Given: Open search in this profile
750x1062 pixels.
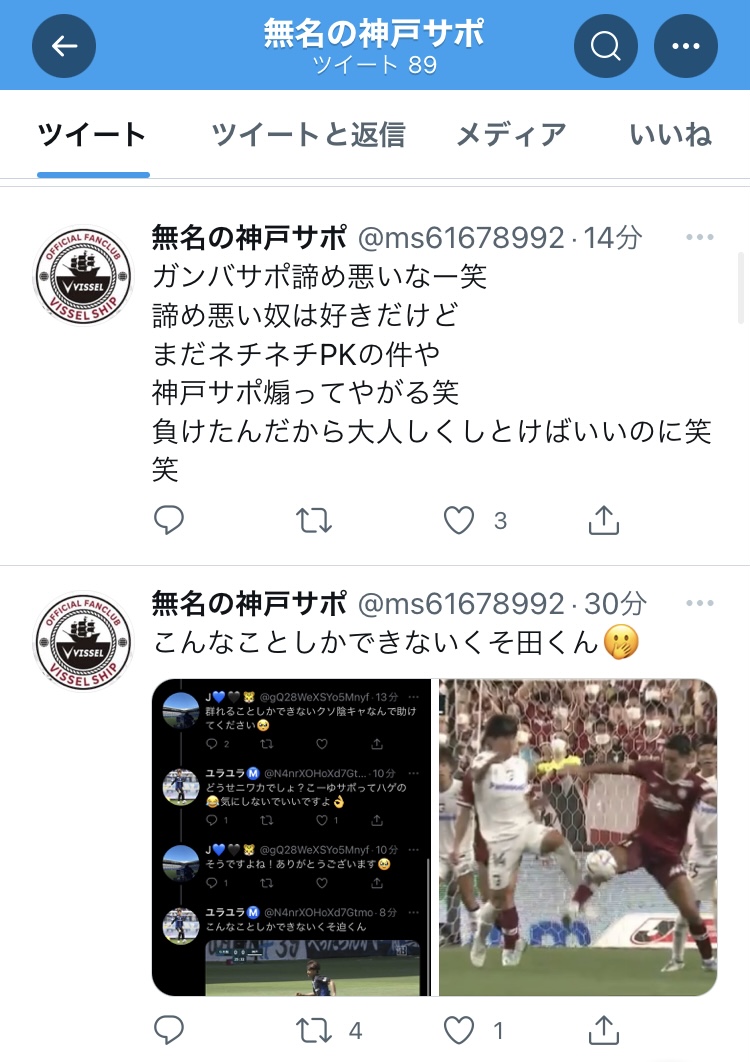Looking at the screenshot, I should 606,46.
